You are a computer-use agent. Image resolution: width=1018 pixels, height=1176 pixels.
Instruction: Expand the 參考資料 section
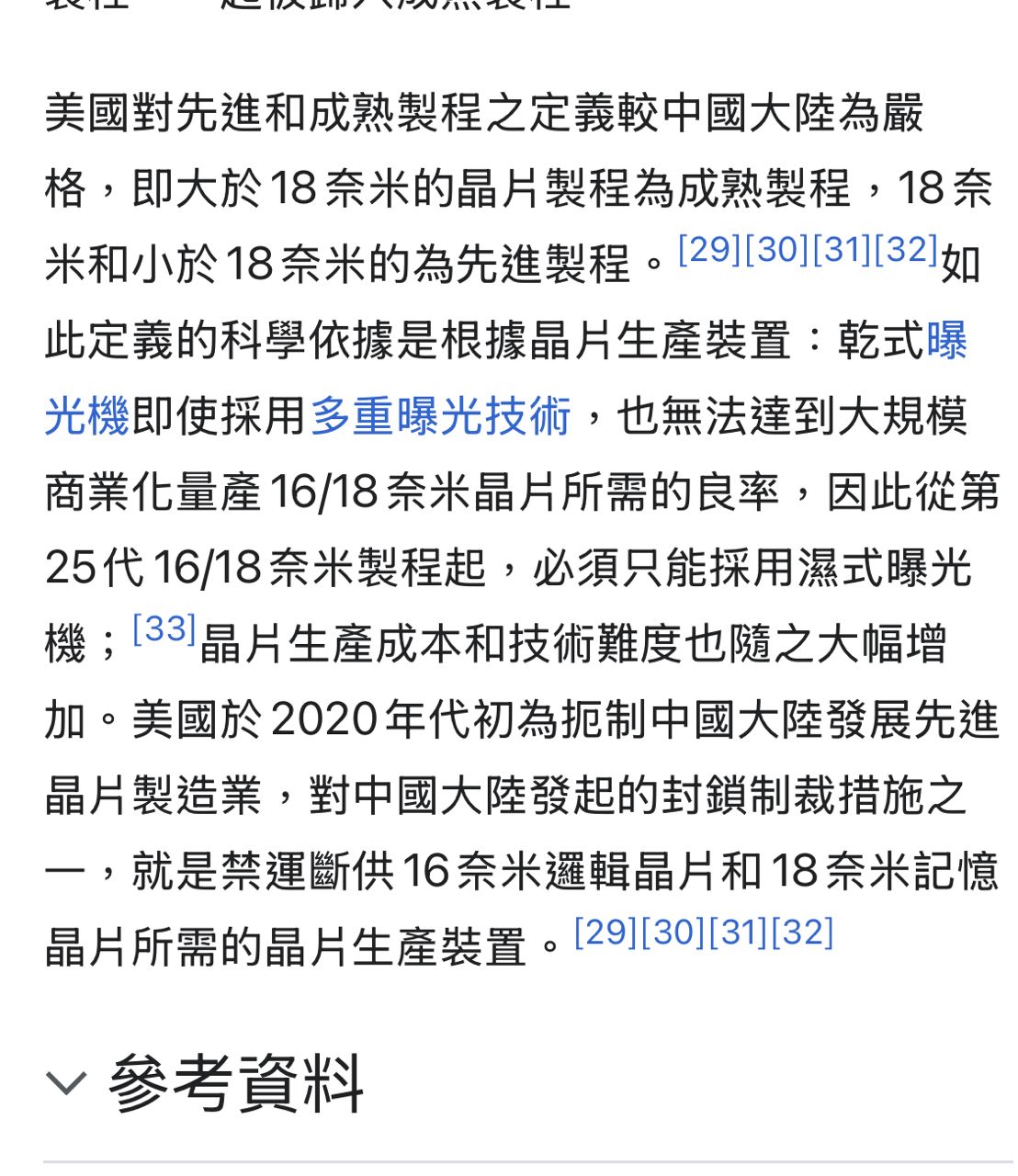(66, 1083)
